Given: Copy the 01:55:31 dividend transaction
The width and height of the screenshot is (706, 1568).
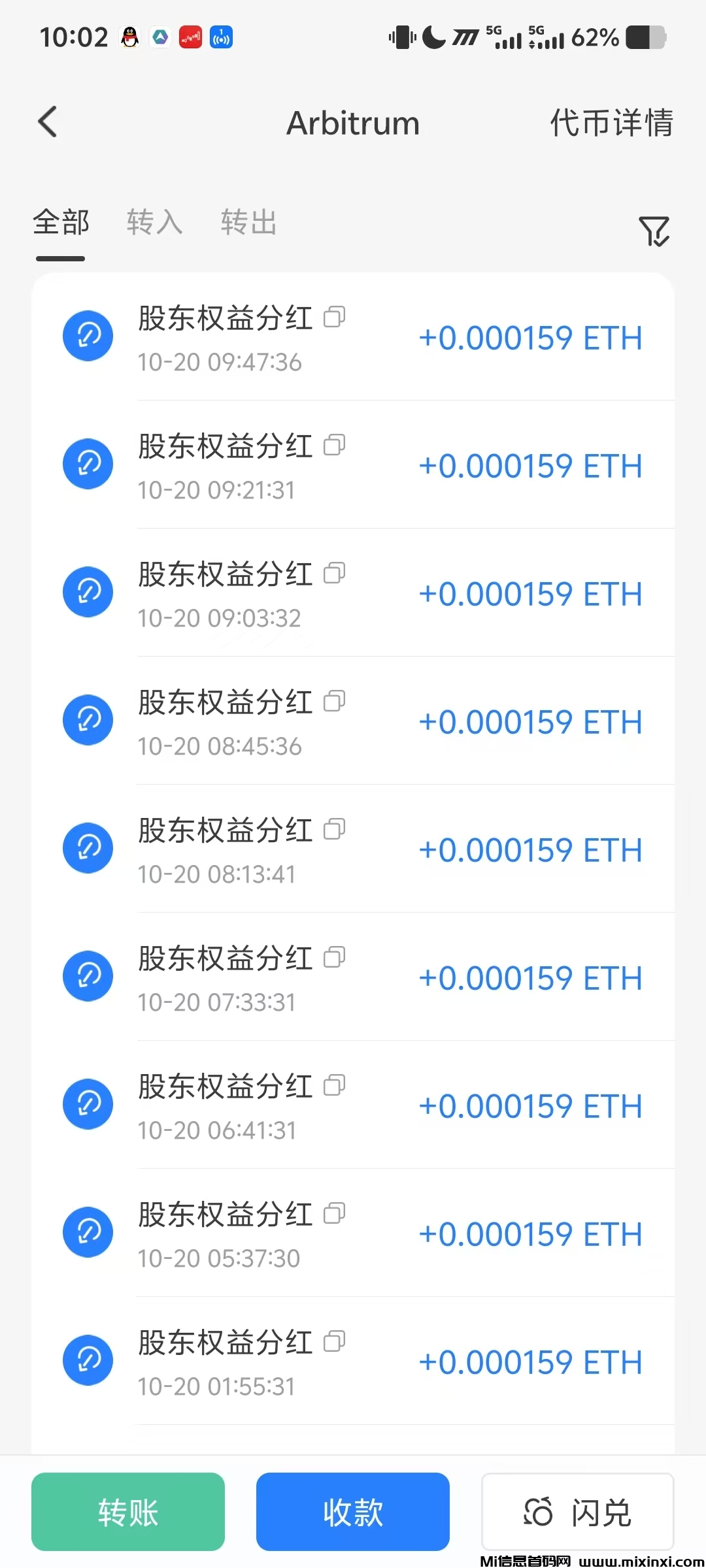Looking at the screenshot, I should coord(336,1343).
